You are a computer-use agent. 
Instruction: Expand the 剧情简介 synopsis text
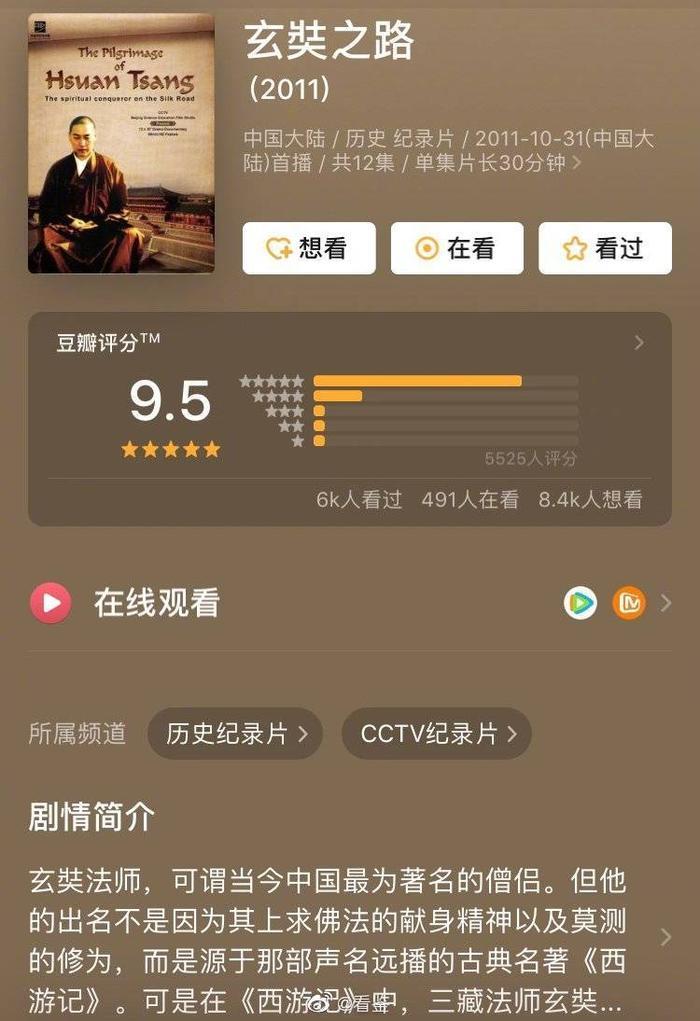(666, 936)
